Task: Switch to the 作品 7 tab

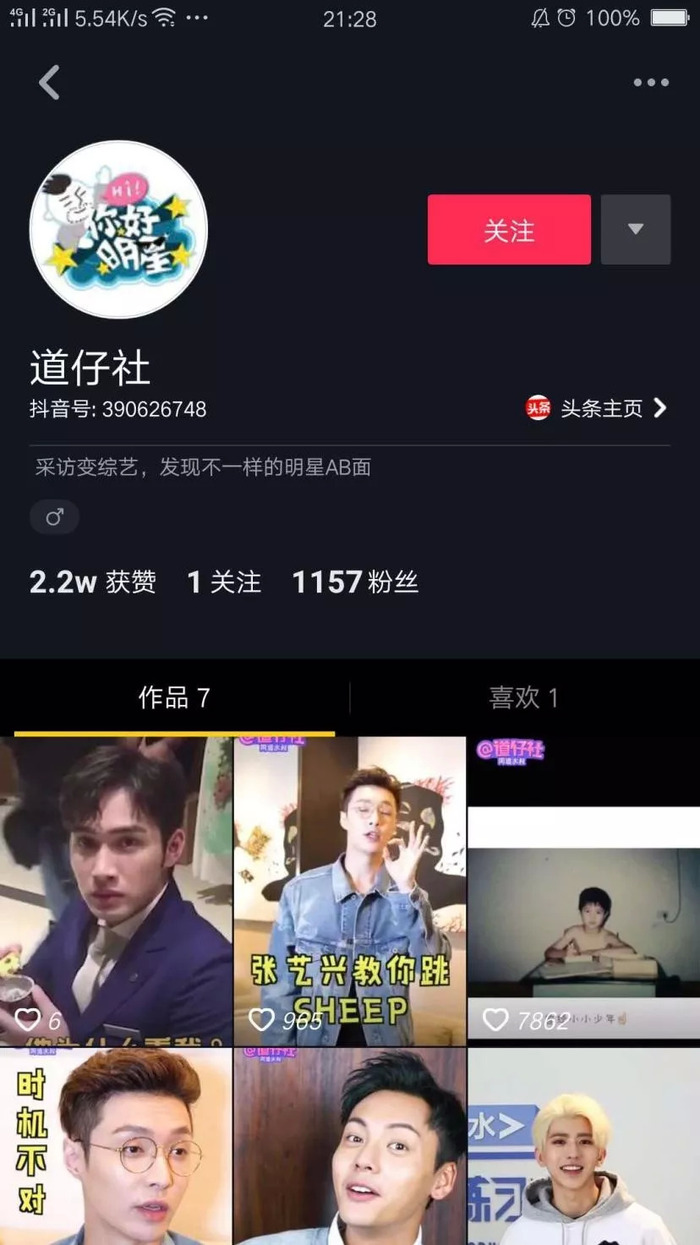Action: (174, 698)
